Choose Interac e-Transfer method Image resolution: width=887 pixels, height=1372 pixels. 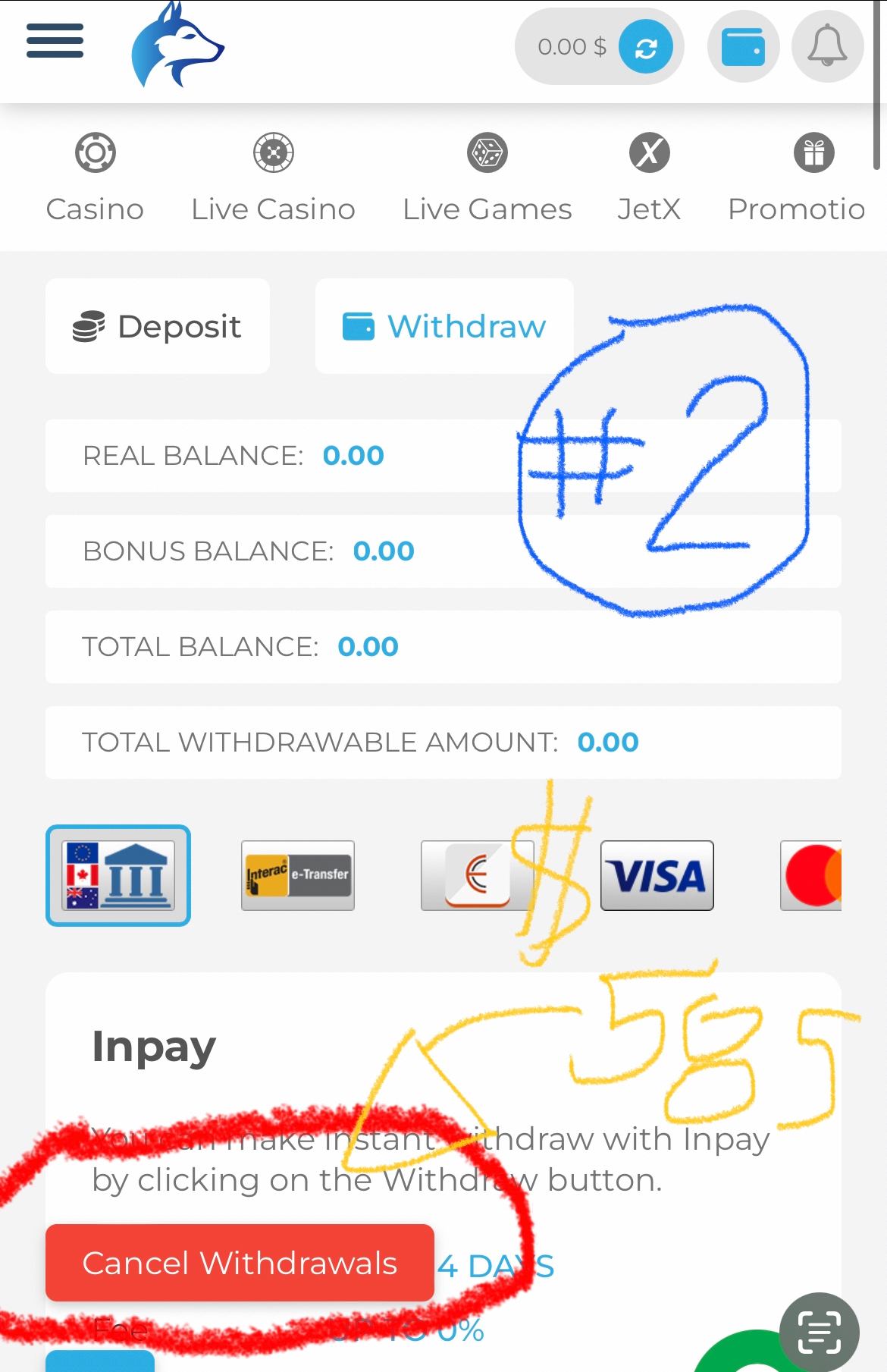[x=298, y=875]
